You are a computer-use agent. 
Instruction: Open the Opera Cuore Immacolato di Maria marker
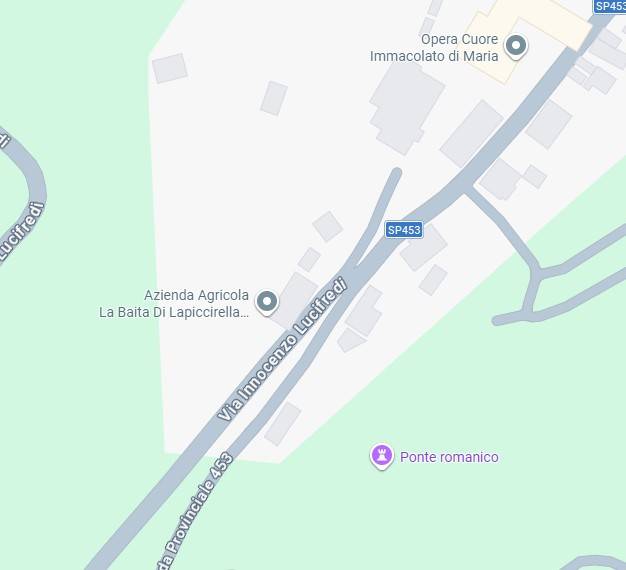[516, 45]
